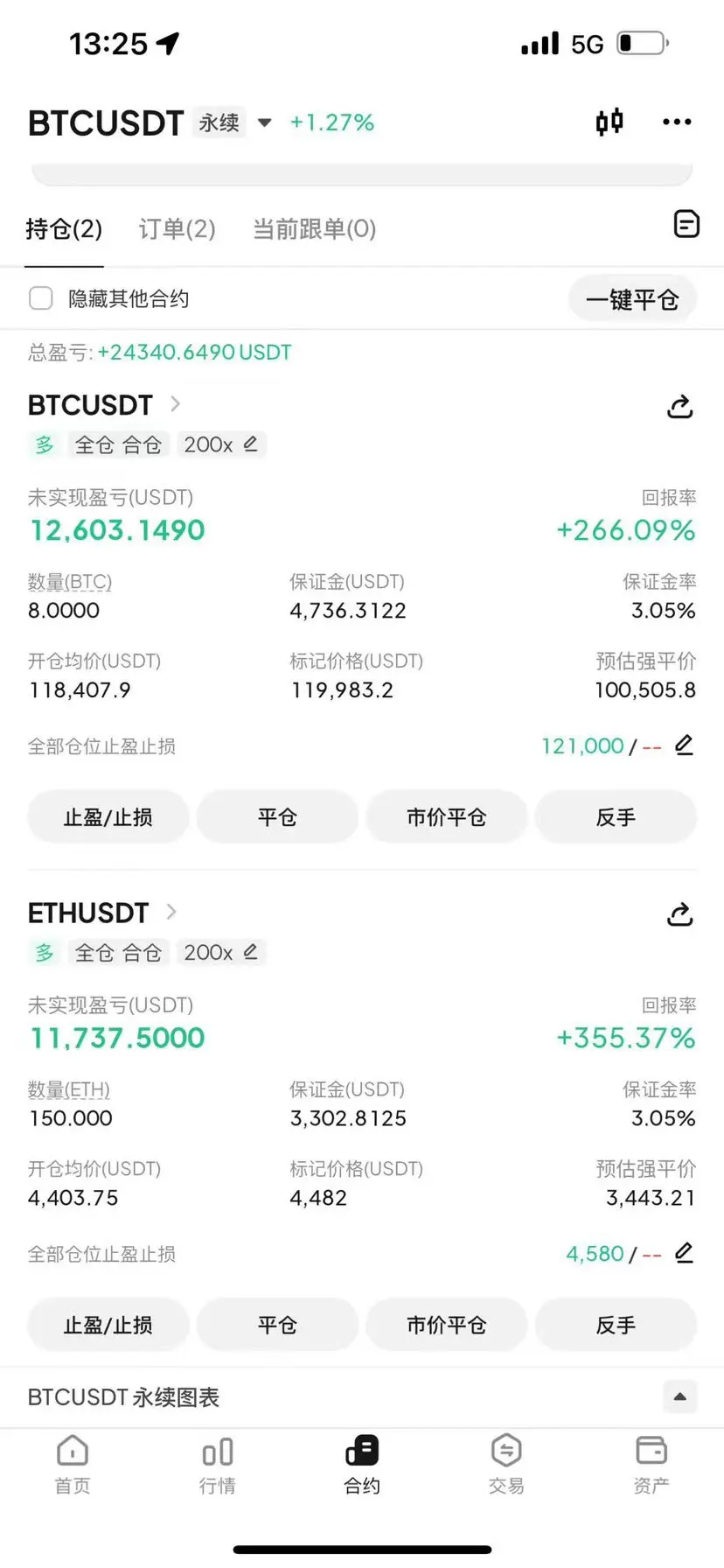Viewport: 724px width, 1568px height.
Task: Edit the BTCUSDT 200x leverage
Action: click(250, 444)
